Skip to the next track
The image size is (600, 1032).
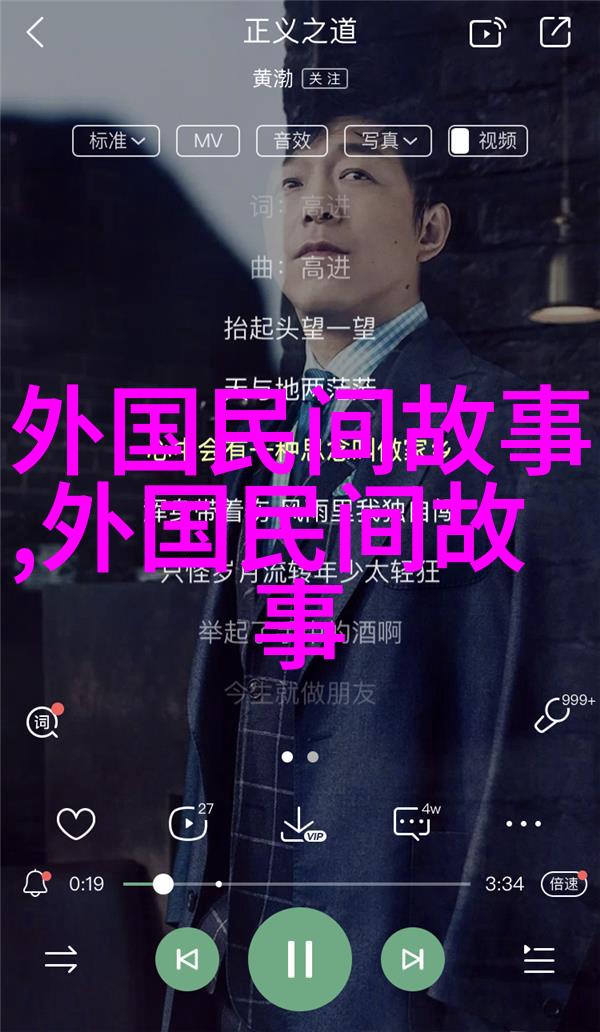pos(411,961)
